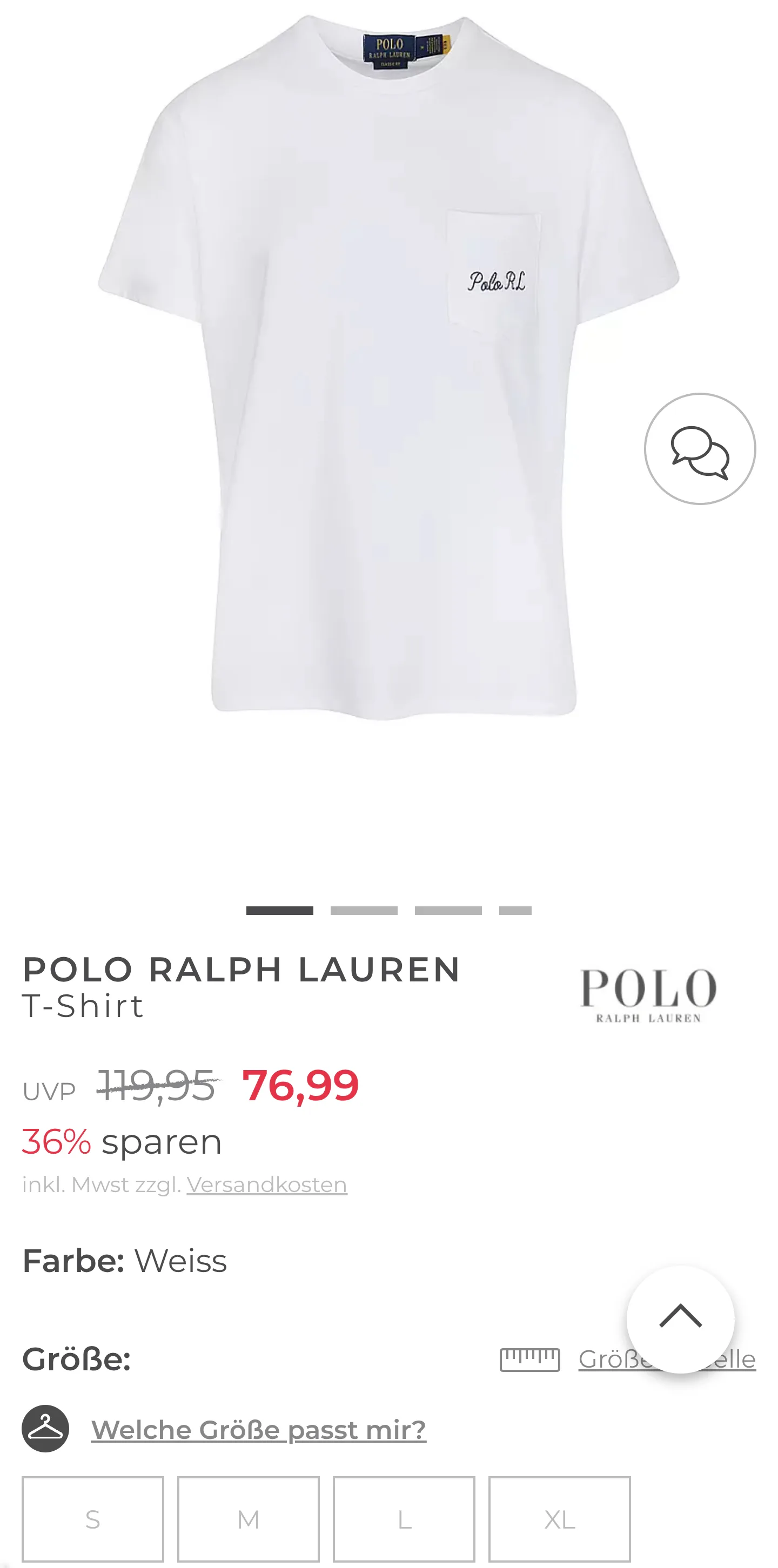
Task: Choose size L
Action: (404, 1519)
